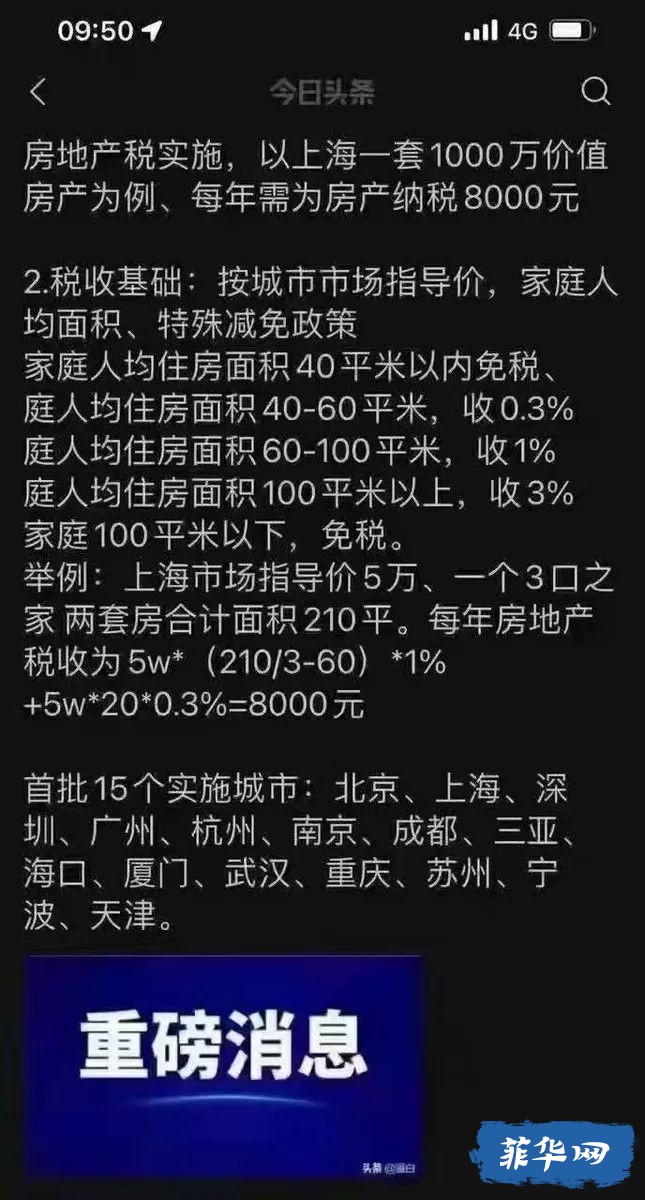This screenshot has height=1200, width=645.
Task: Go back using the top-left arrow
Action: [38, 92]
